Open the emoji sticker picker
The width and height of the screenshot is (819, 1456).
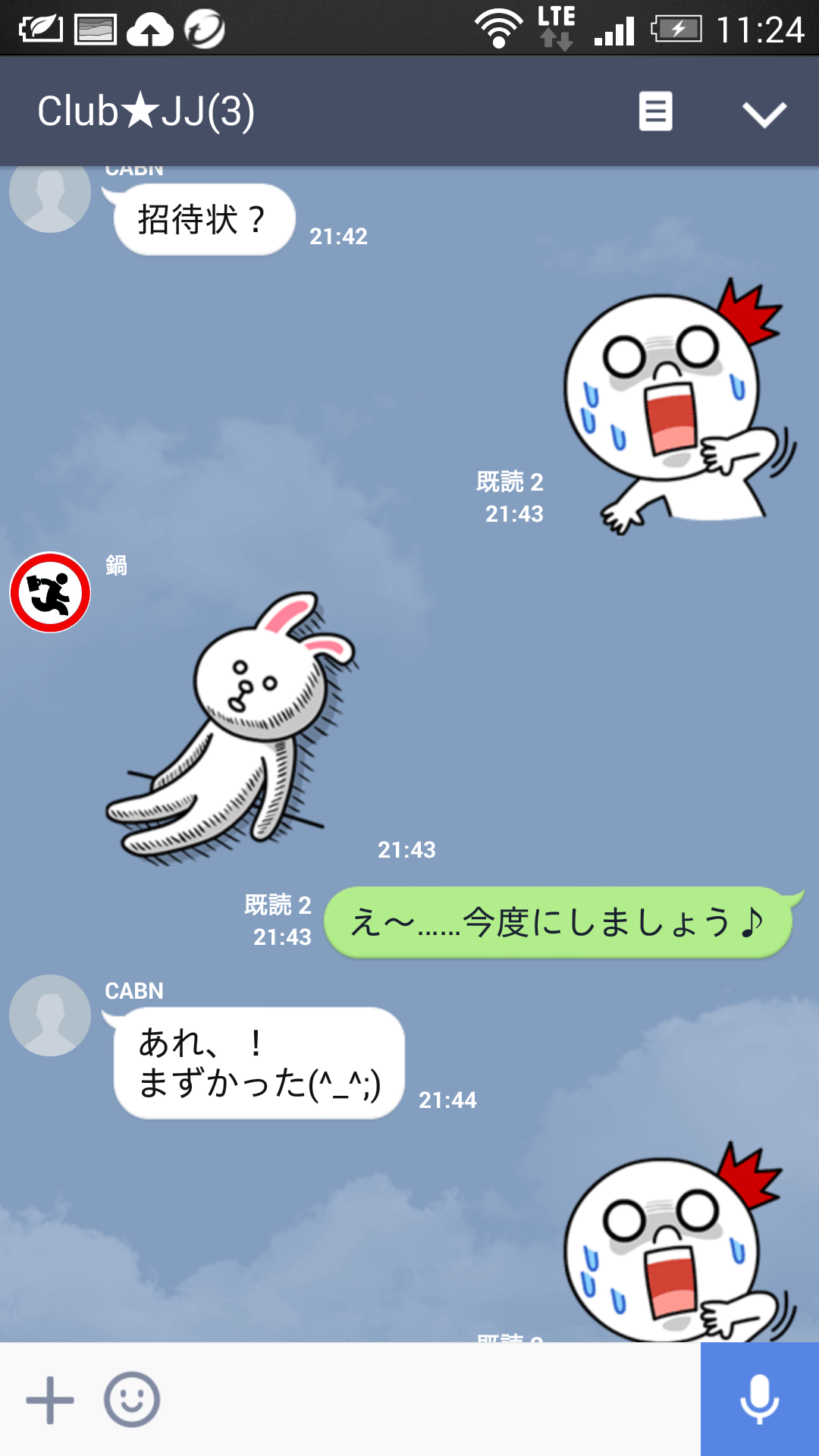(x=132, y=1400)
